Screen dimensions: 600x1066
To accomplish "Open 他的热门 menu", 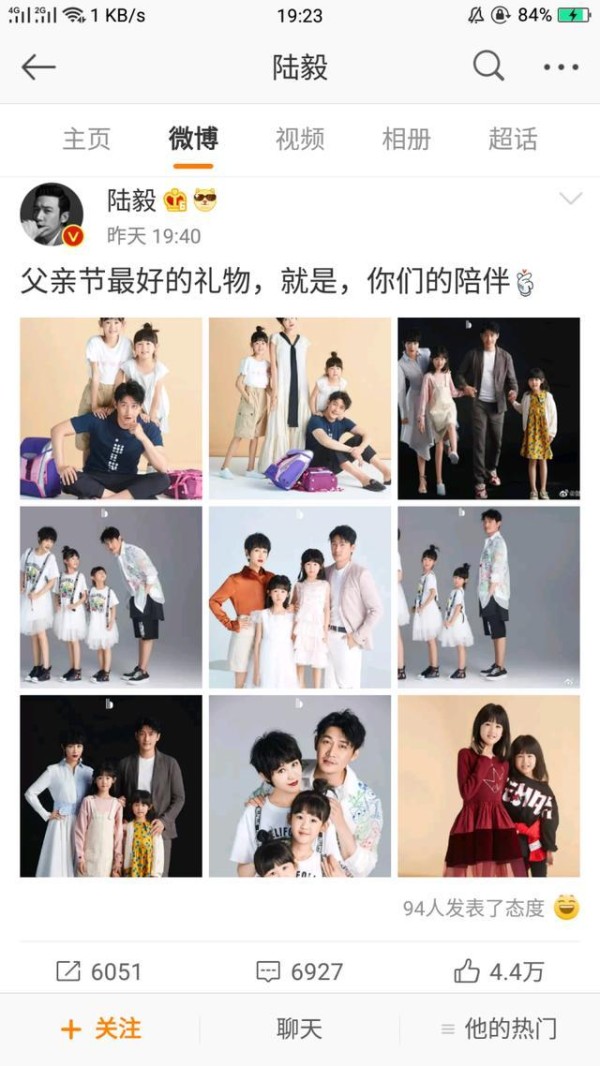I will [x=498, y=1029].
